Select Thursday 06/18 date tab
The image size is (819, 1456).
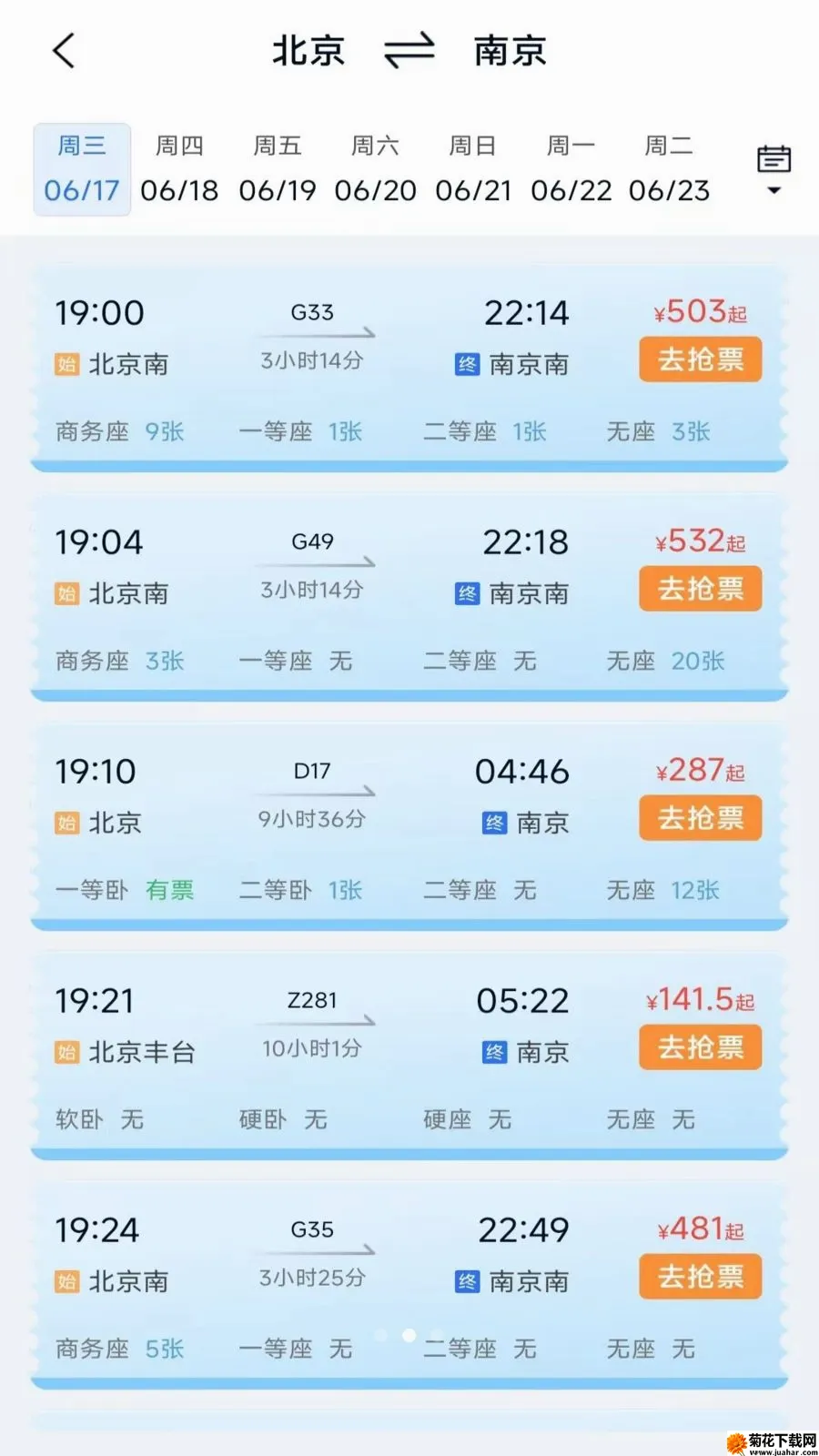pyautogui.click(x=179, y=169)
